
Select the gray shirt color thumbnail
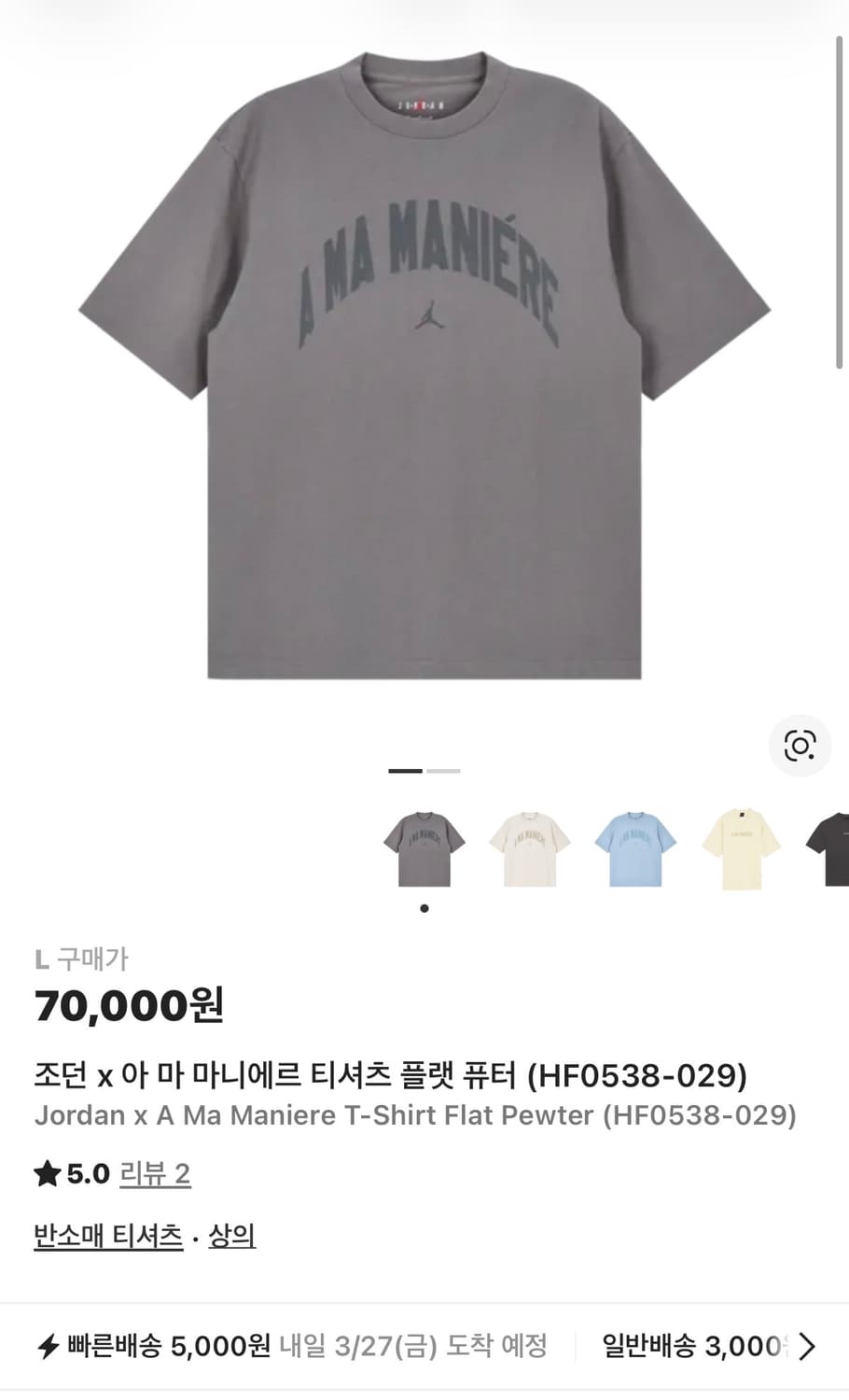point(424,847)
